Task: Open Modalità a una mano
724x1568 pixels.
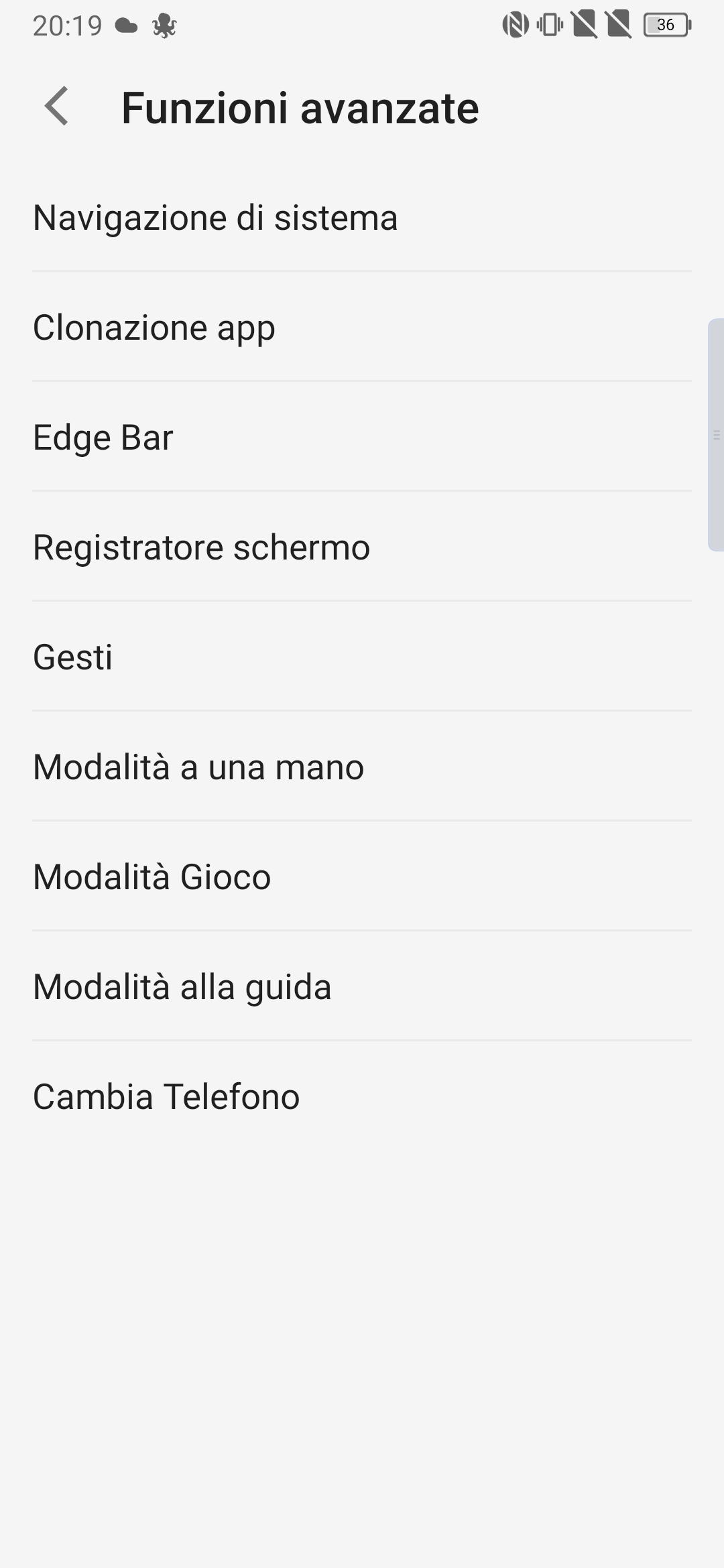Action: coord(362,767)
